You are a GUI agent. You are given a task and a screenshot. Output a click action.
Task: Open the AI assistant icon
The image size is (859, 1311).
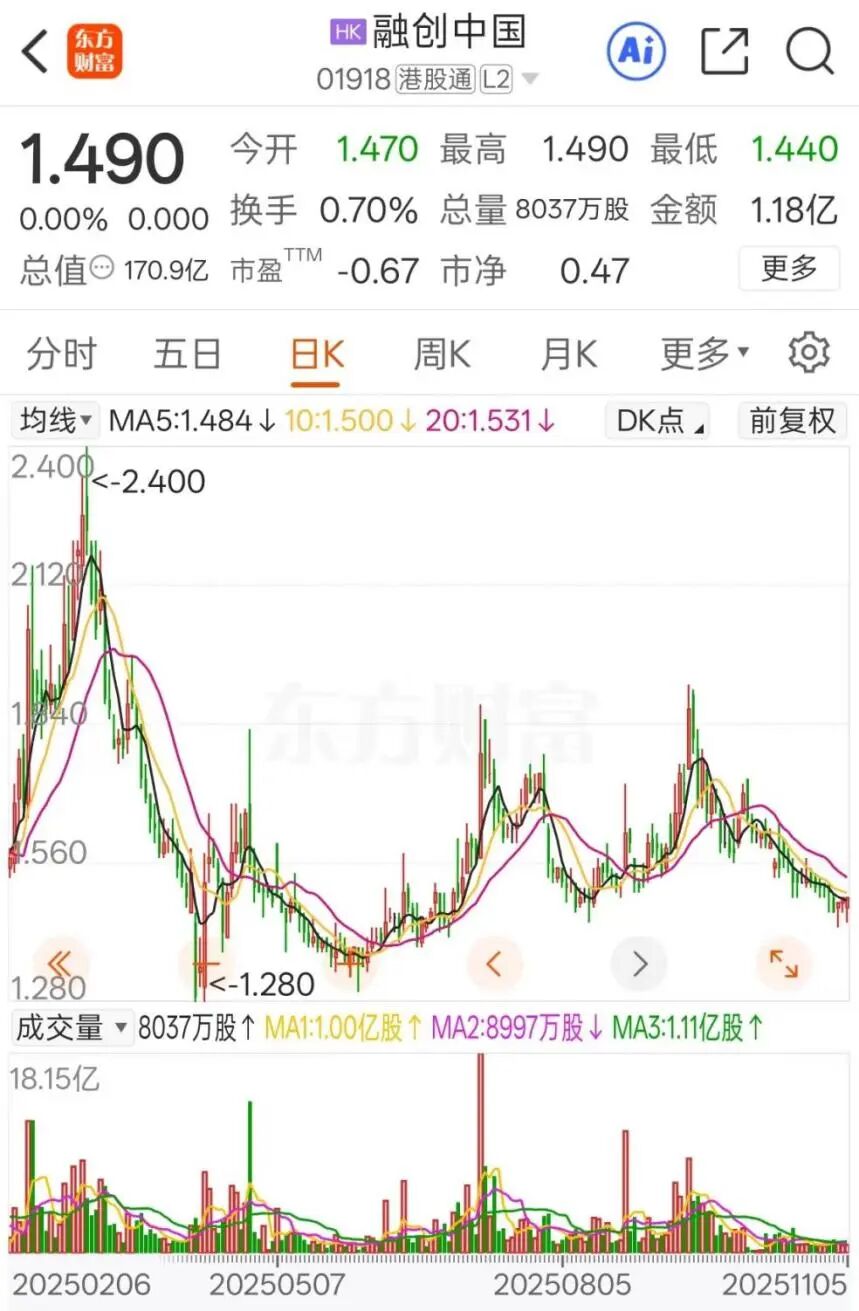coord(636,50)
